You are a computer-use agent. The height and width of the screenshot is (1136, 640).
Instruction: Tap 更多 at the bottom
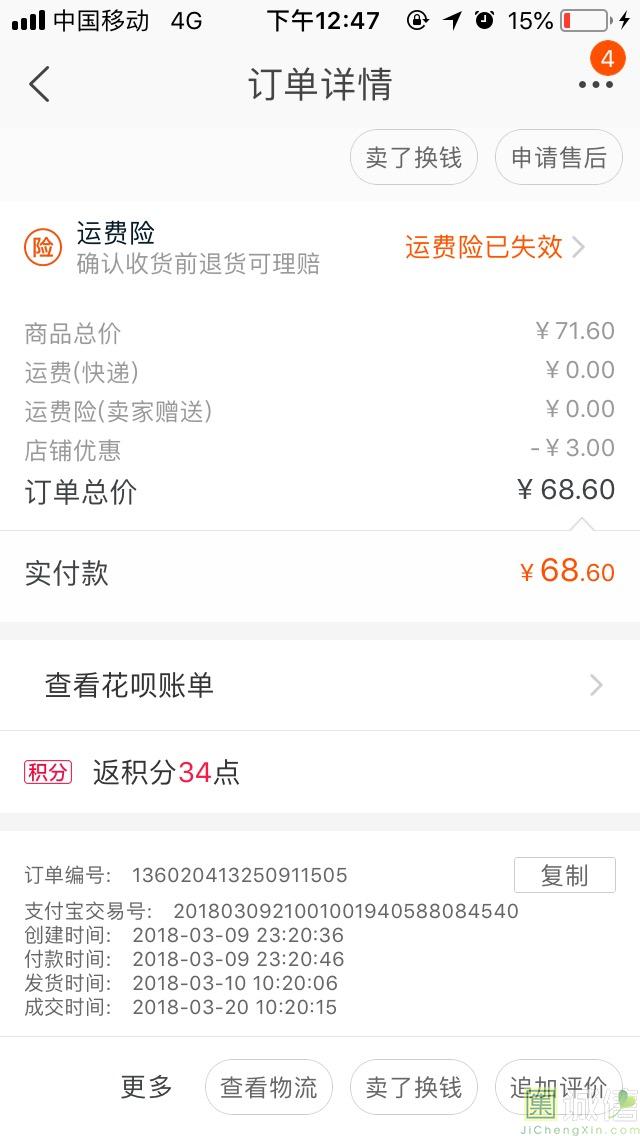coord(146,1087)
